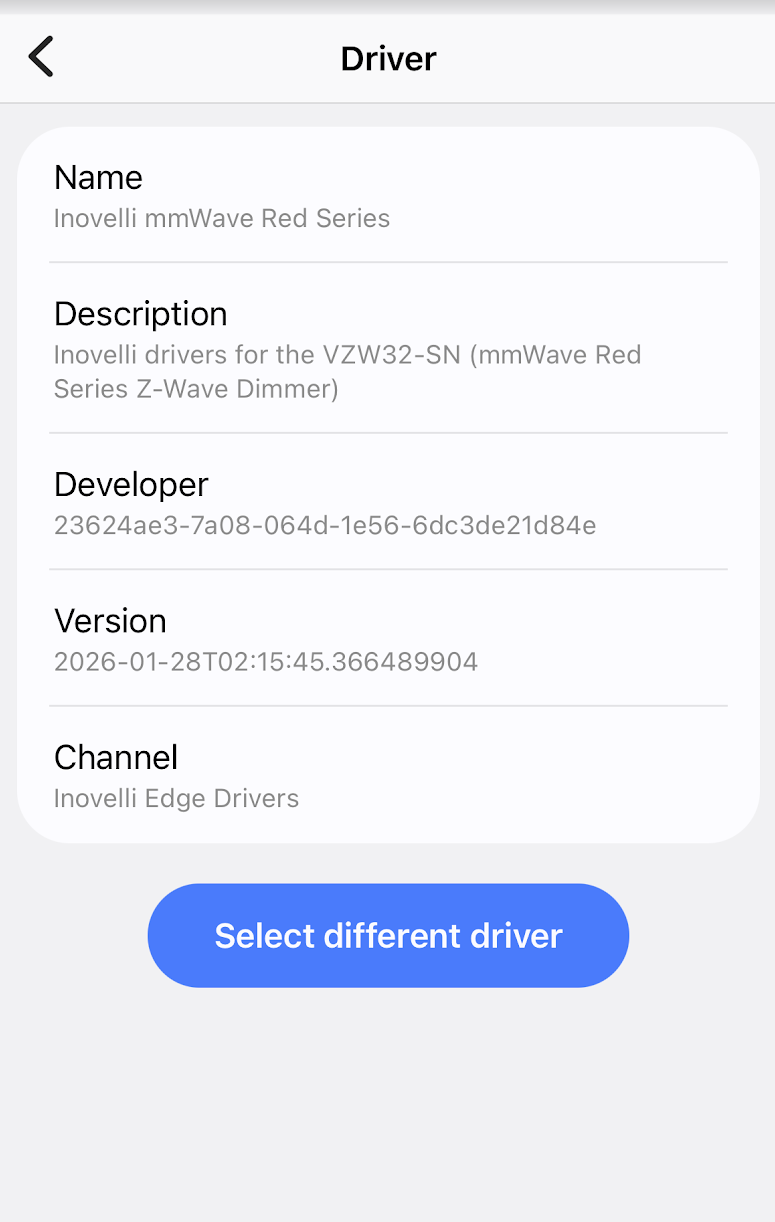
Task: Tap Select different driver button
Action: point(388,935)
